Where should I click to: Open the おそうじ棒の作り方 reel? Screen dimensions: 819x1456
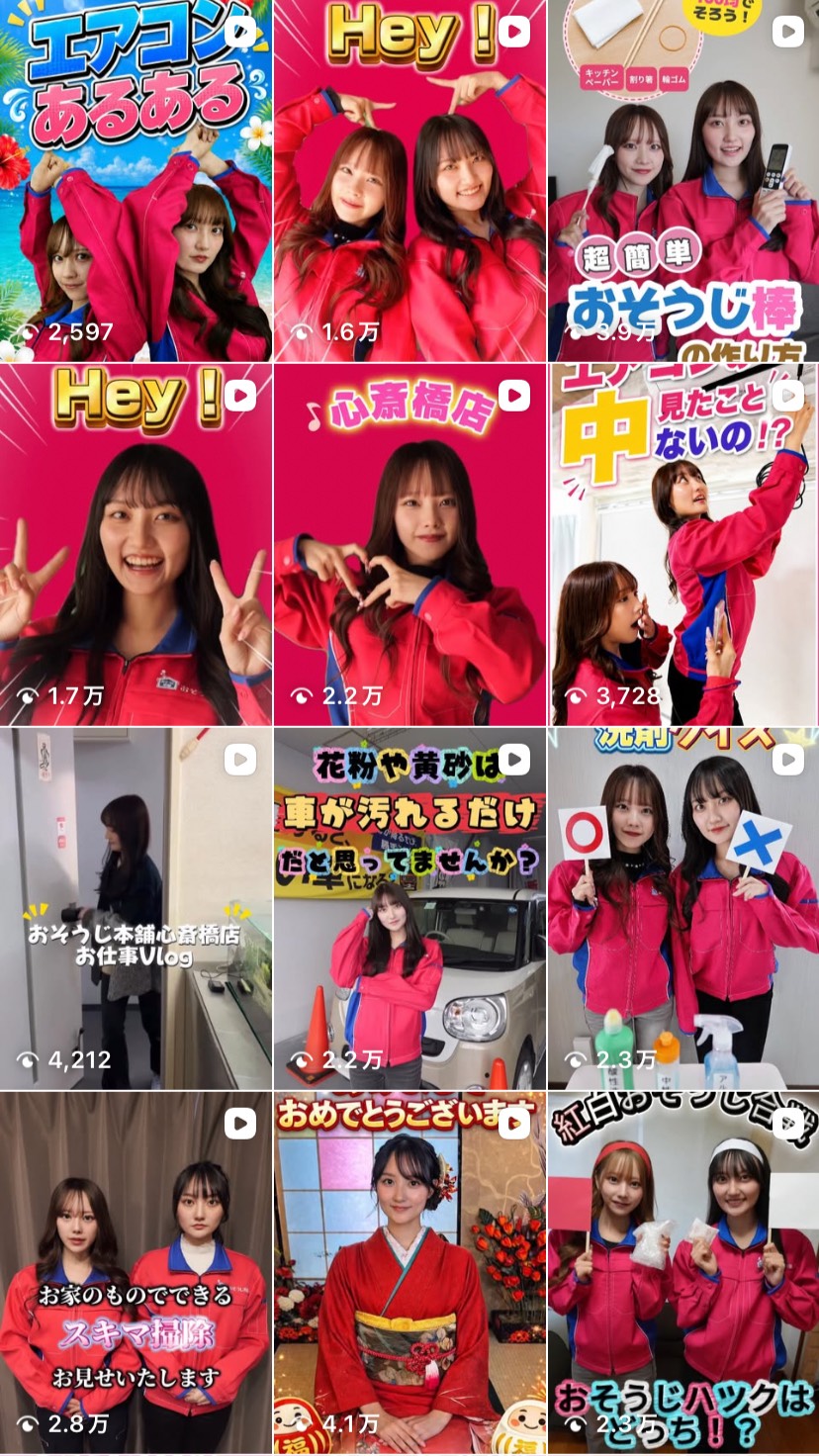683,180
